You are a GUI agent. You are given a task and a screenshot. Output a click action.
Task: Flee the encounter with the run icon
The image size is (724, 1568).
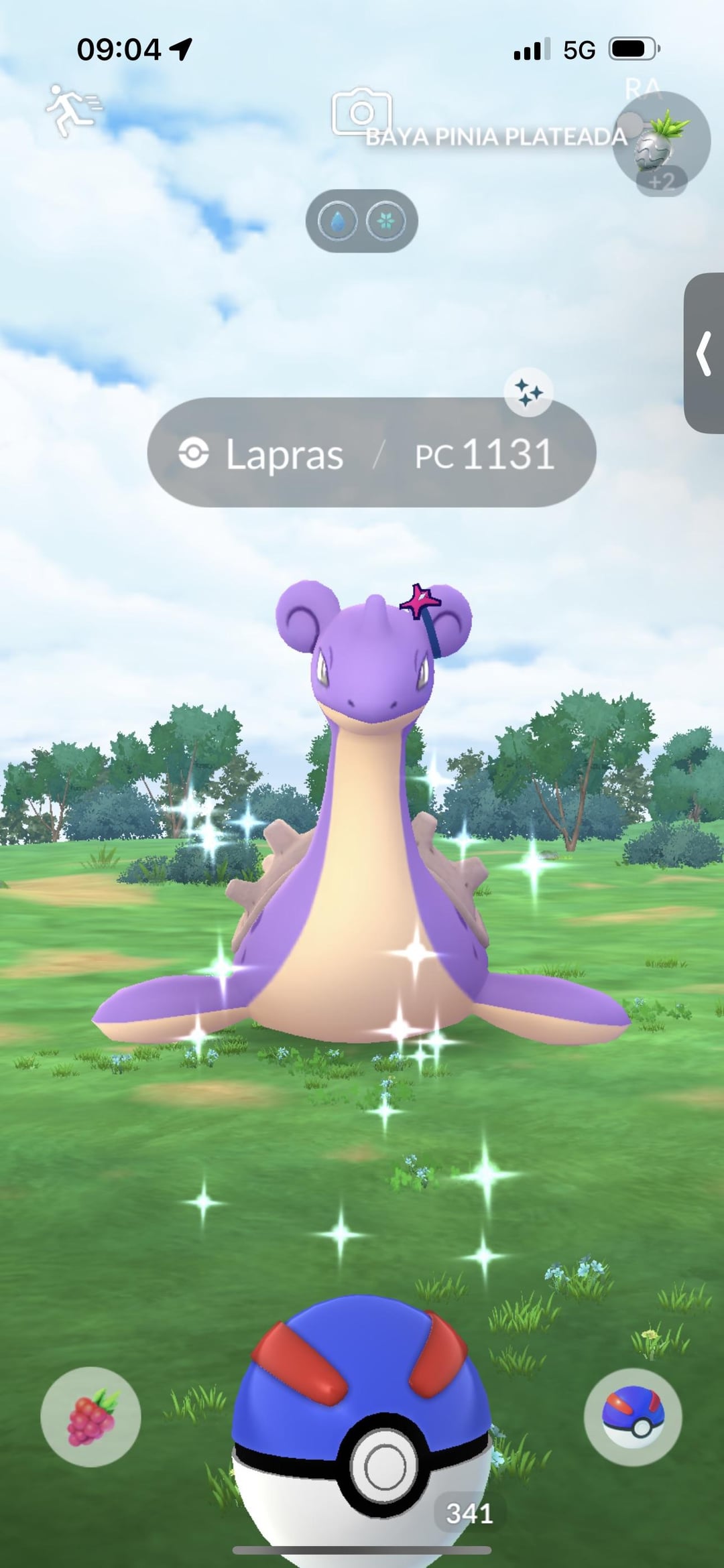click(x=72, y=111)
